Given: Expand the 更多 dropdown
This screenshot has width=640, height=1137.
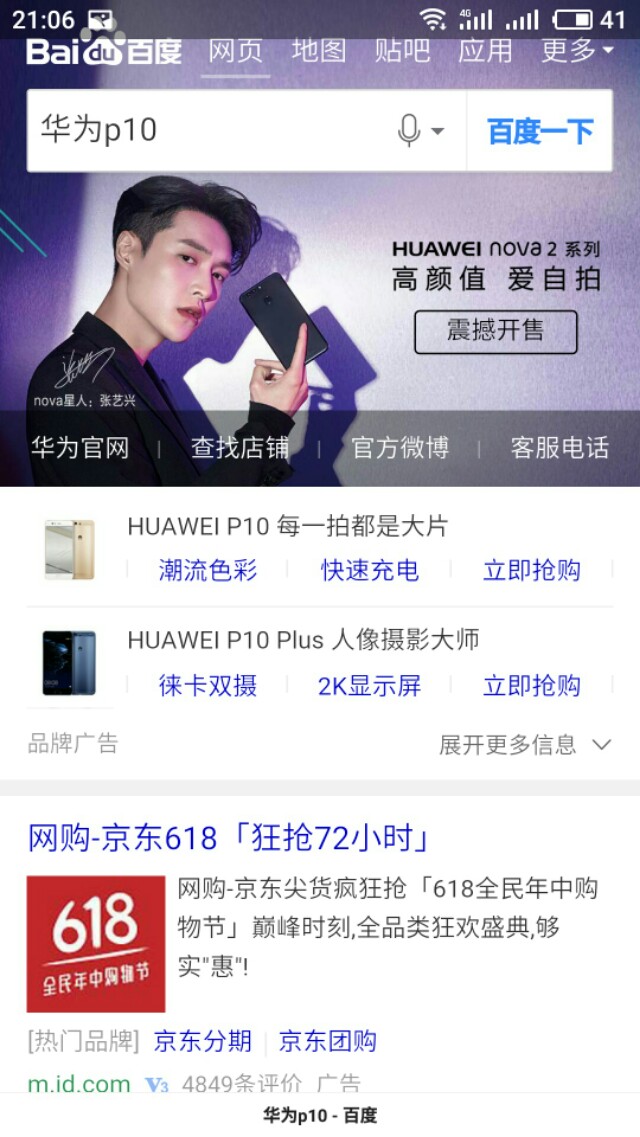Looking at the screenshot, I should 577,51.
